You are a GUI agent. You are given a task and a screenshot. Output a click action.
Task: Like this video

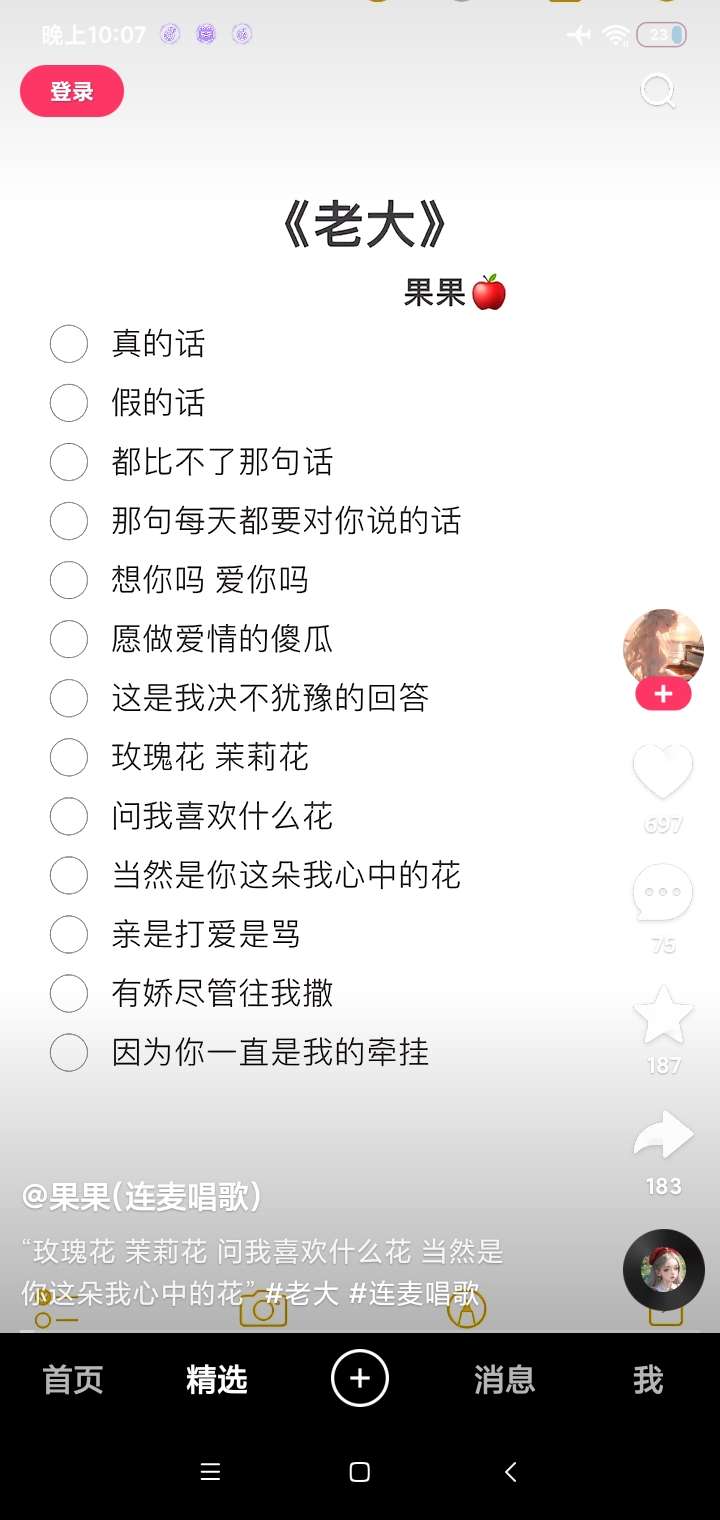click(x=663, y=773)
